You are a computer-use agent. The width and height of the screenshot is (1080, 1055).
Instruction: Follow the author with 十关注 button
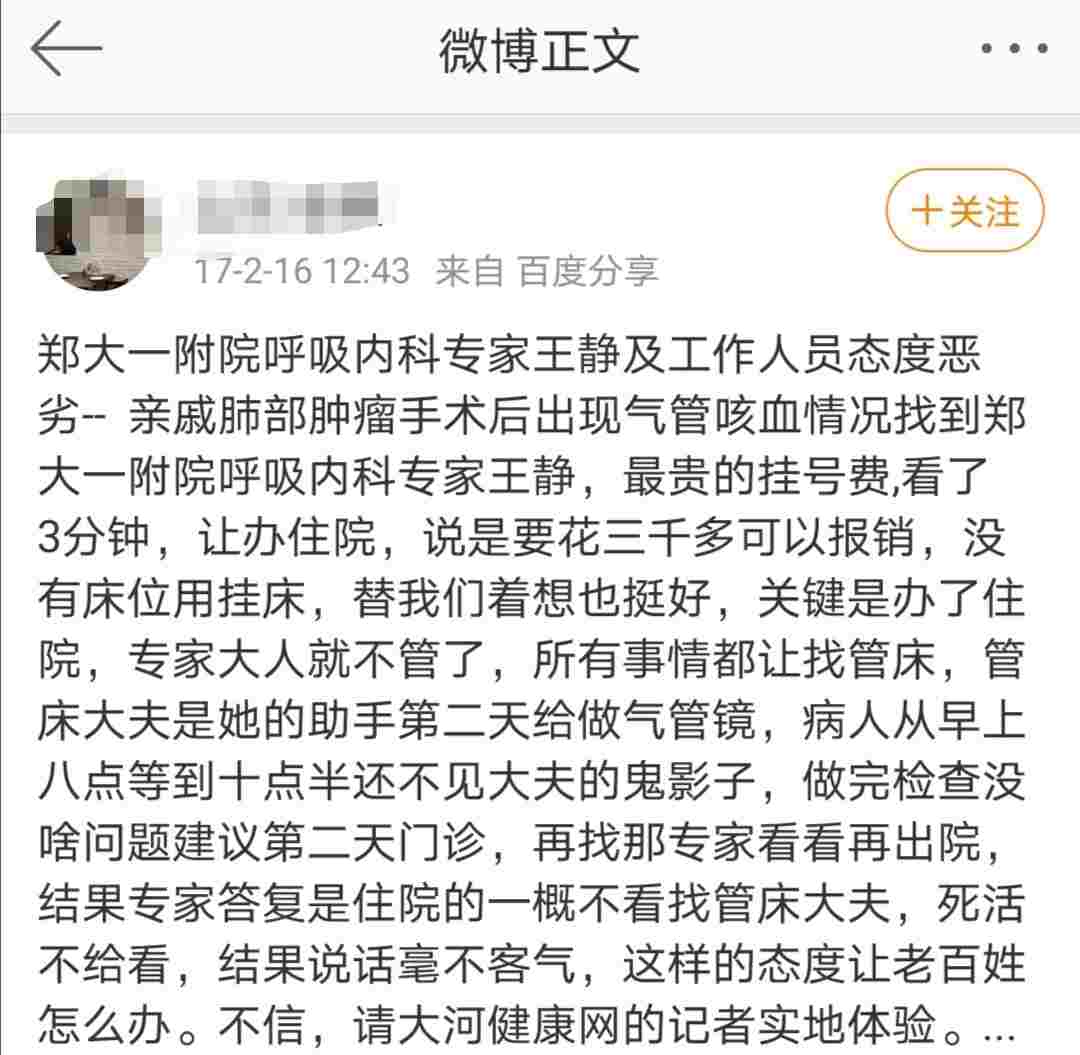(965, 212)
